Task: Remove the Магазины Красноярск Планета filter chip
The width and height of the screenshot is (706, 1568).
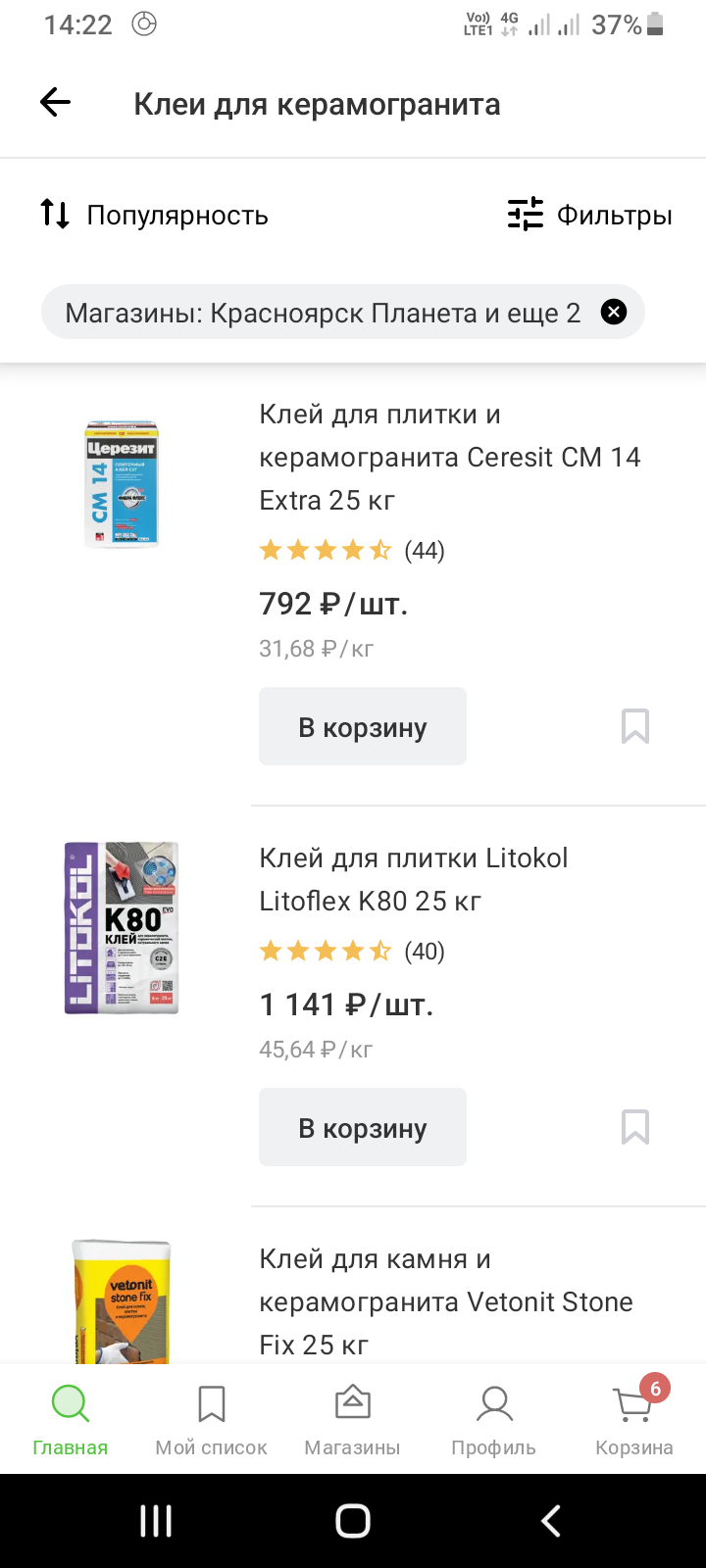Action: coord(613,313)
